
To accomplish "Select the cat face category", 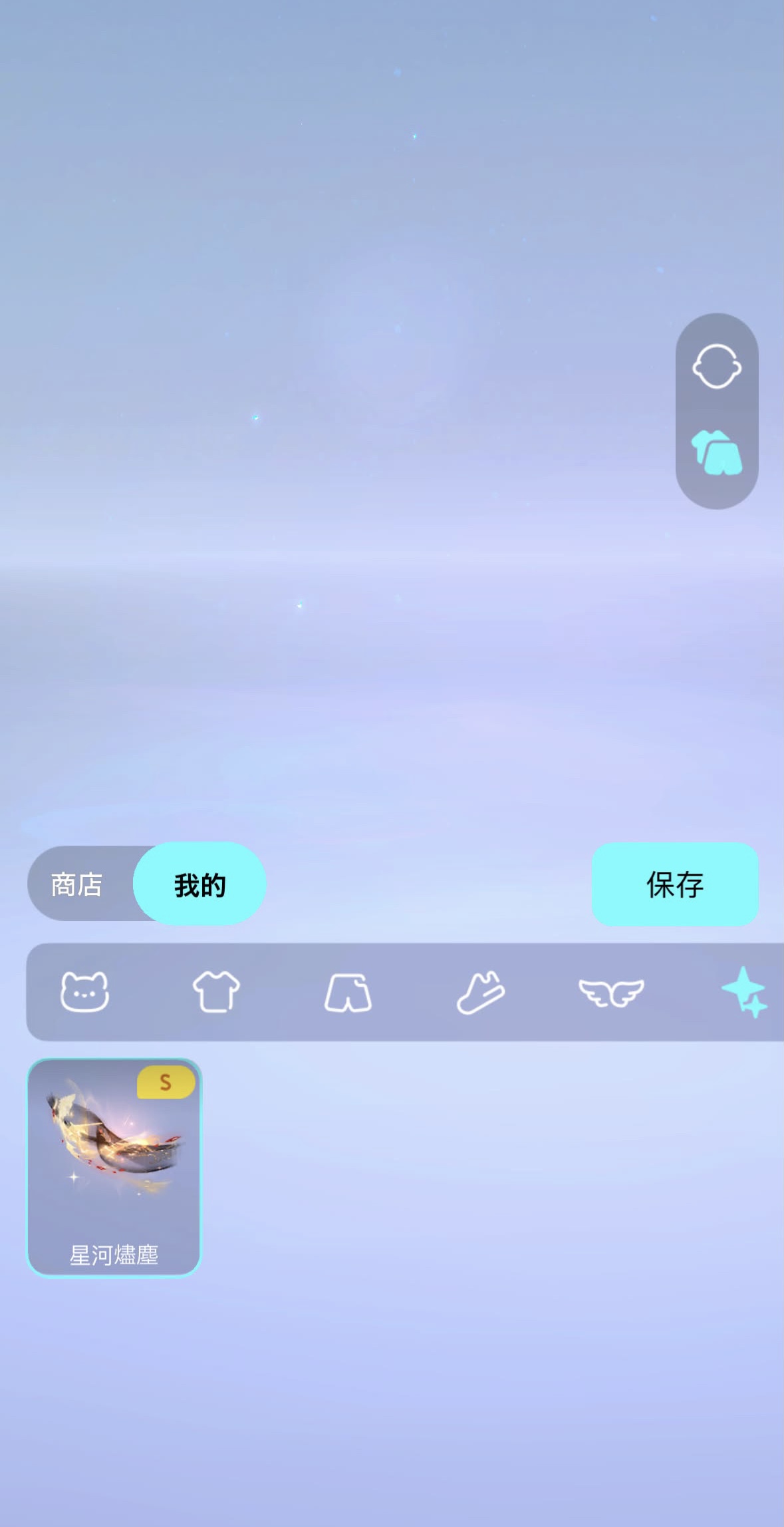I will point(84,991).
